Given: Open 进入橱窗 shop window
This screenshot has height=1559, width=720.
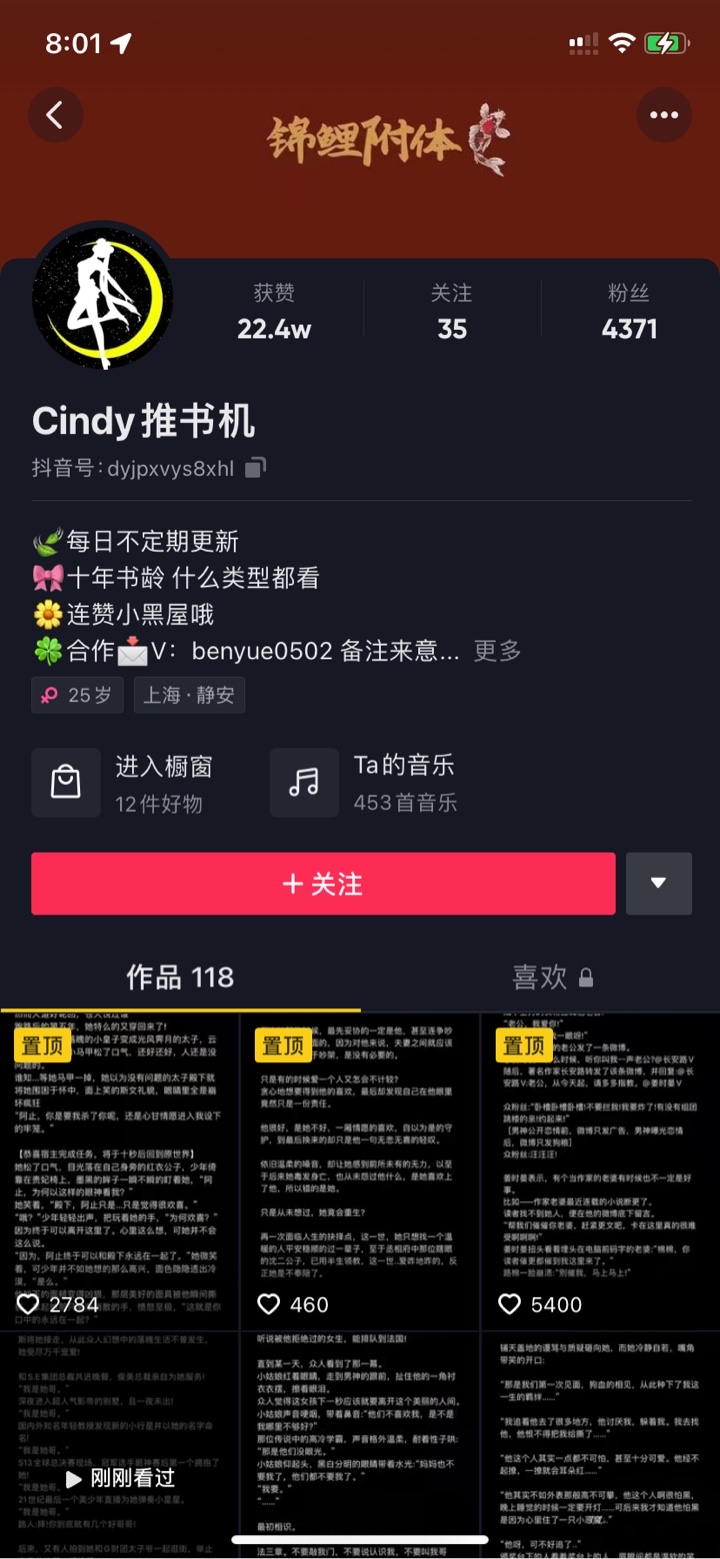Looking at the screenshot, I should [x=125, y=783].
